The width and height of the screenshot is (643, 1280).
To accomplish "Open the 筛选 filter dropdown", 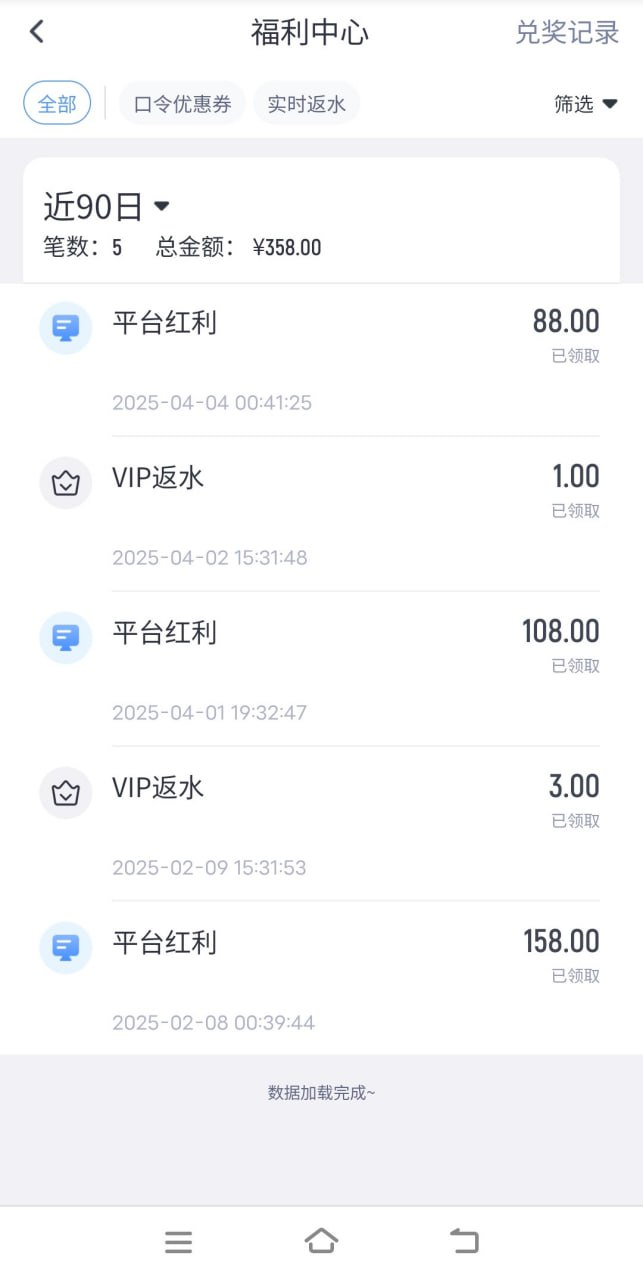I will click(x=586, y=104).
